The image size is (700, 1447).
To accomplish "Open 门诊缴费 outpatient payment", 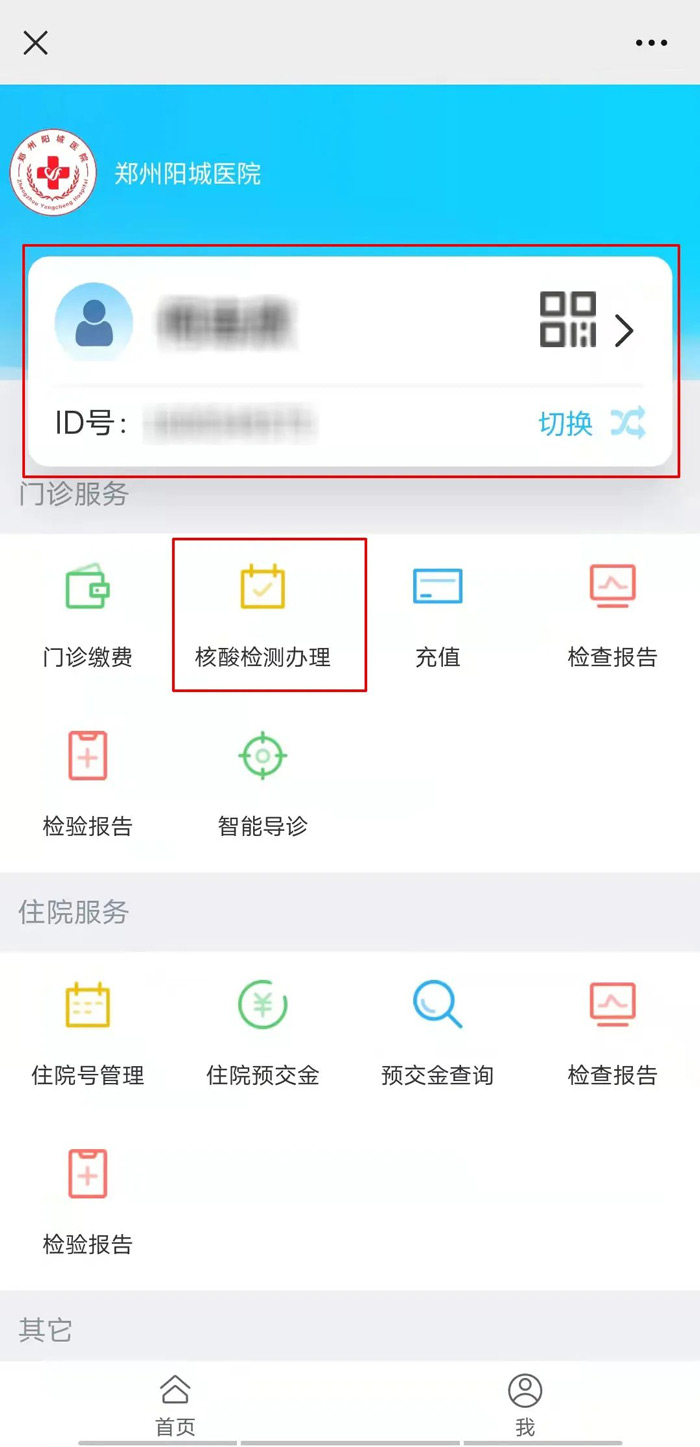I will (88, 614).
